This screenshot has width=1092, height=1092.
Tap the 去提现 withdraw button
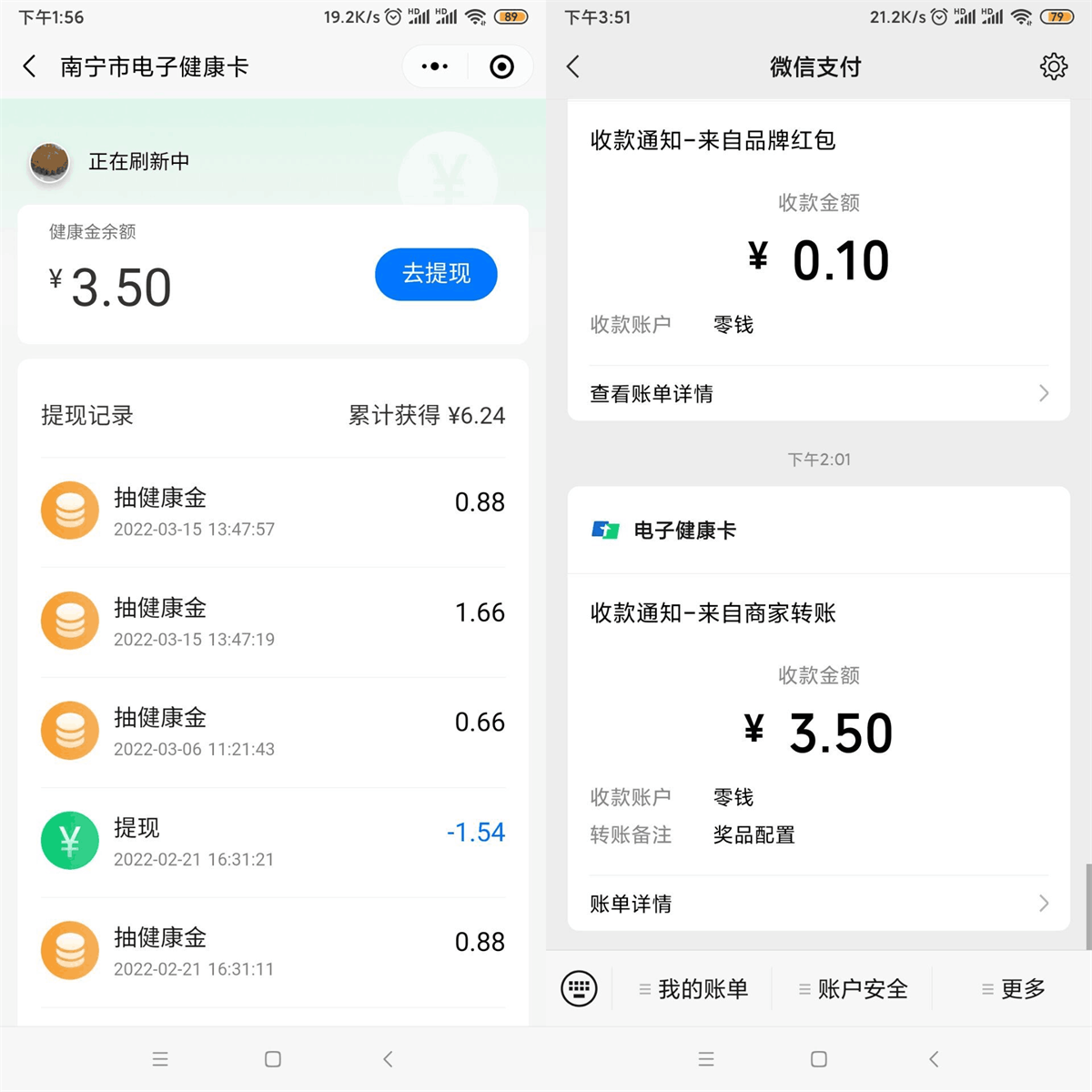(x=436, y=274)
